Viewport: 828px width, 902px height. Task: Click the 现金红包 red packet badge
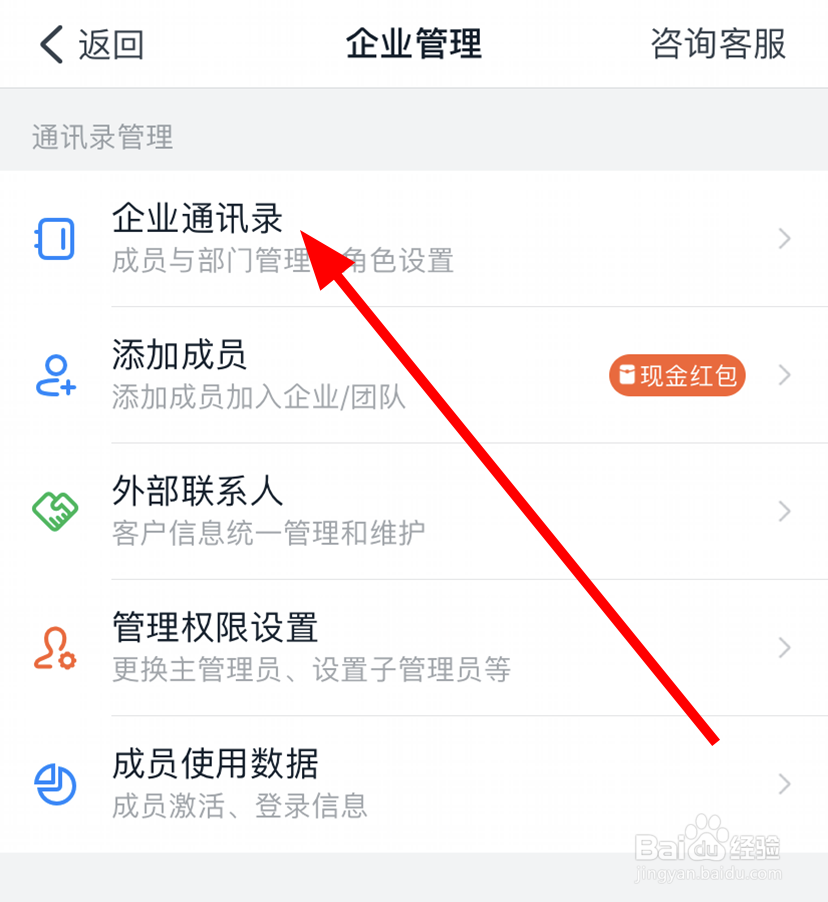[677, 375]
